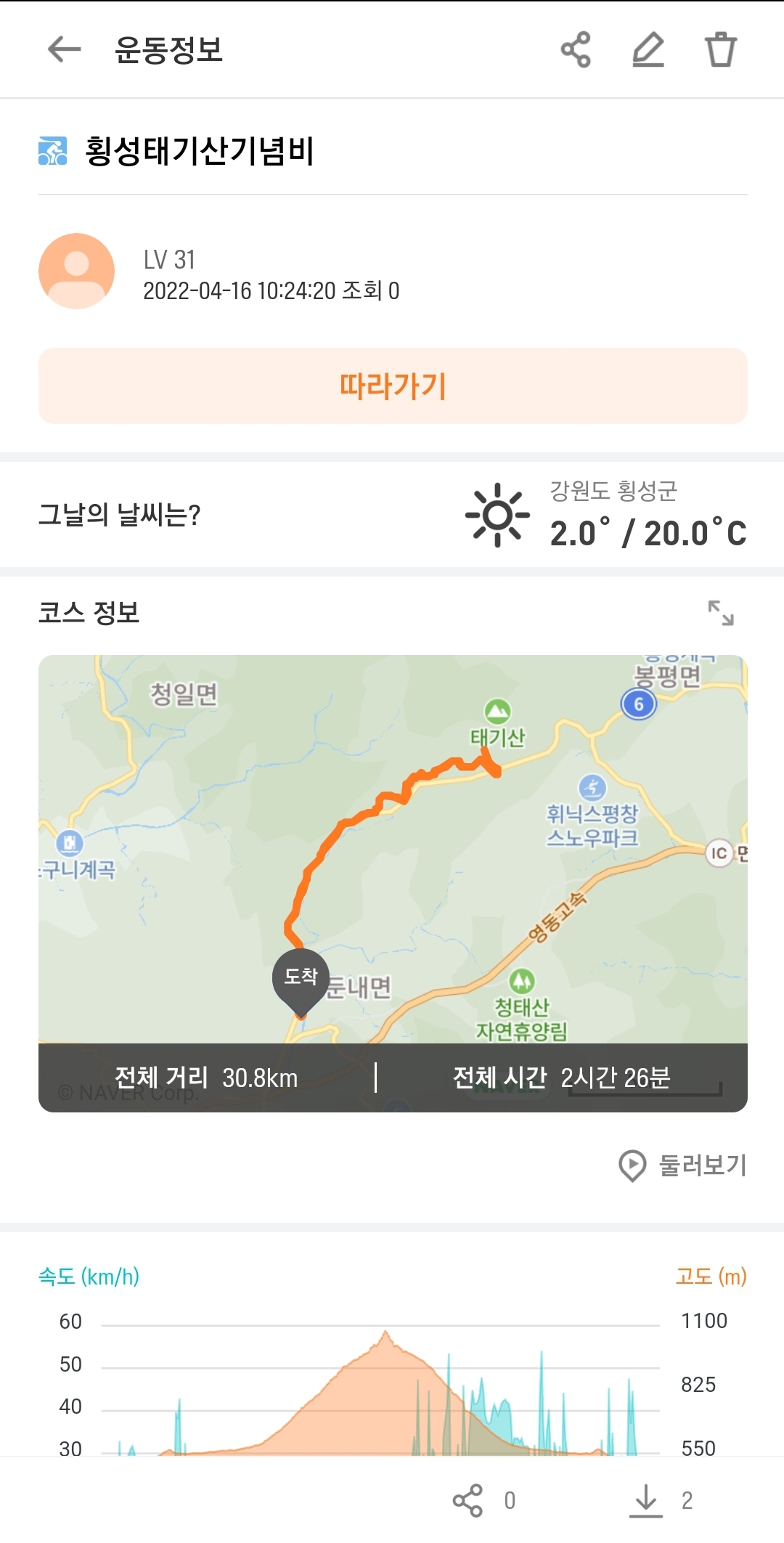
Task: Tap the 따라가기 follow button
Action: point(393,386)
